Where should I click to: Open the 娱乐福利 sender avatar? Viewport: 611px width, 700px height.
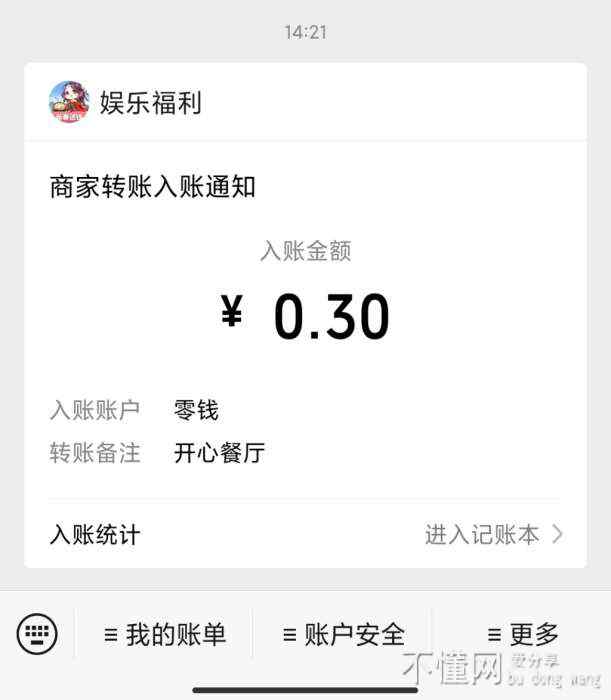coord(69,102)
